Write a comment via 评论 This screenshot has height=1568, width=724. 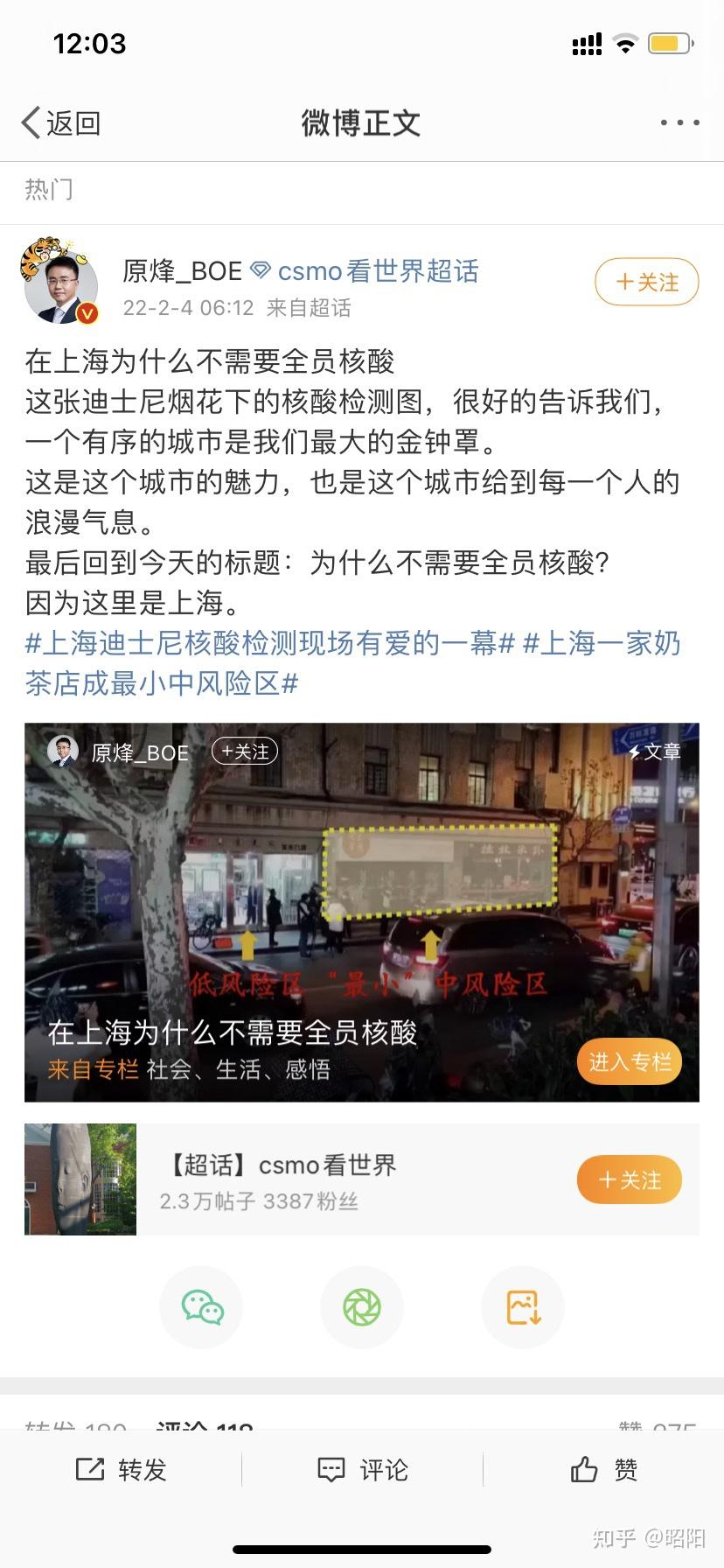pyautogui.click(x=362, y=1469)
